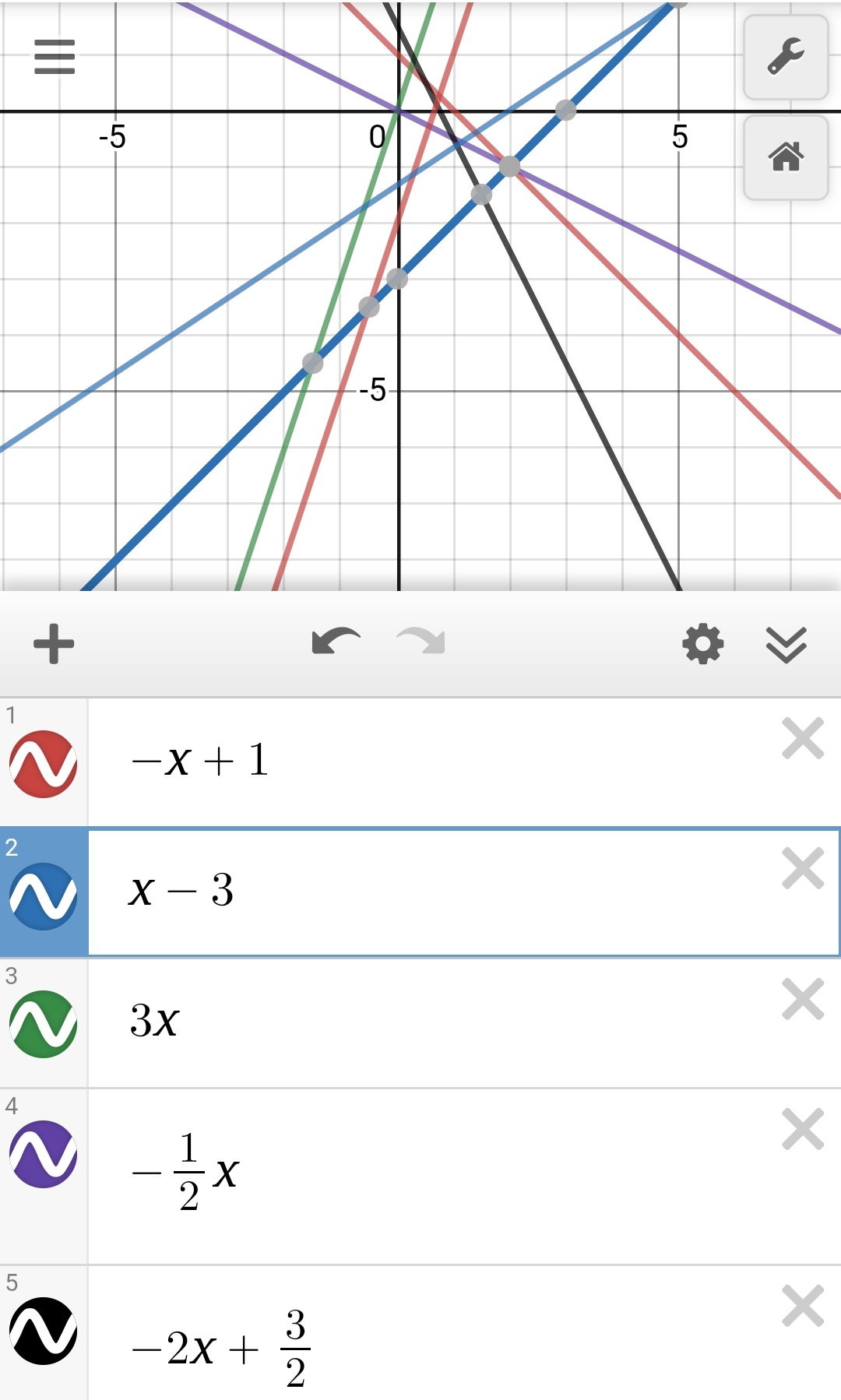This screenshot has height=1400, width=841.
Task: Delete expression −x + 1
Action: click(x=803, y=738)
